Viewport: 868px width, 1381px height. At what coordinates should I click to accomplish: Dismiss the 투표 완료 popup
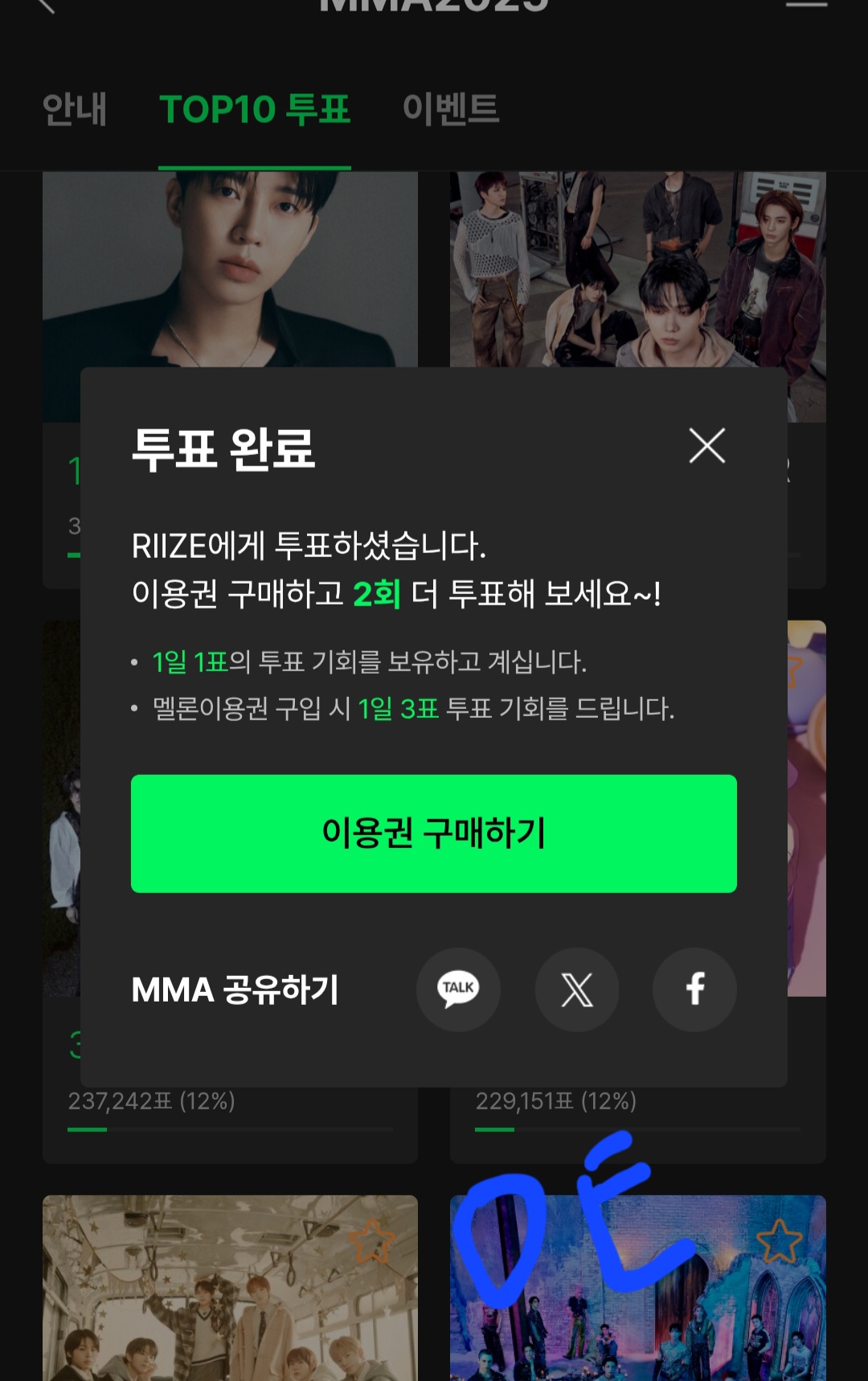click(x=706, y=447)
